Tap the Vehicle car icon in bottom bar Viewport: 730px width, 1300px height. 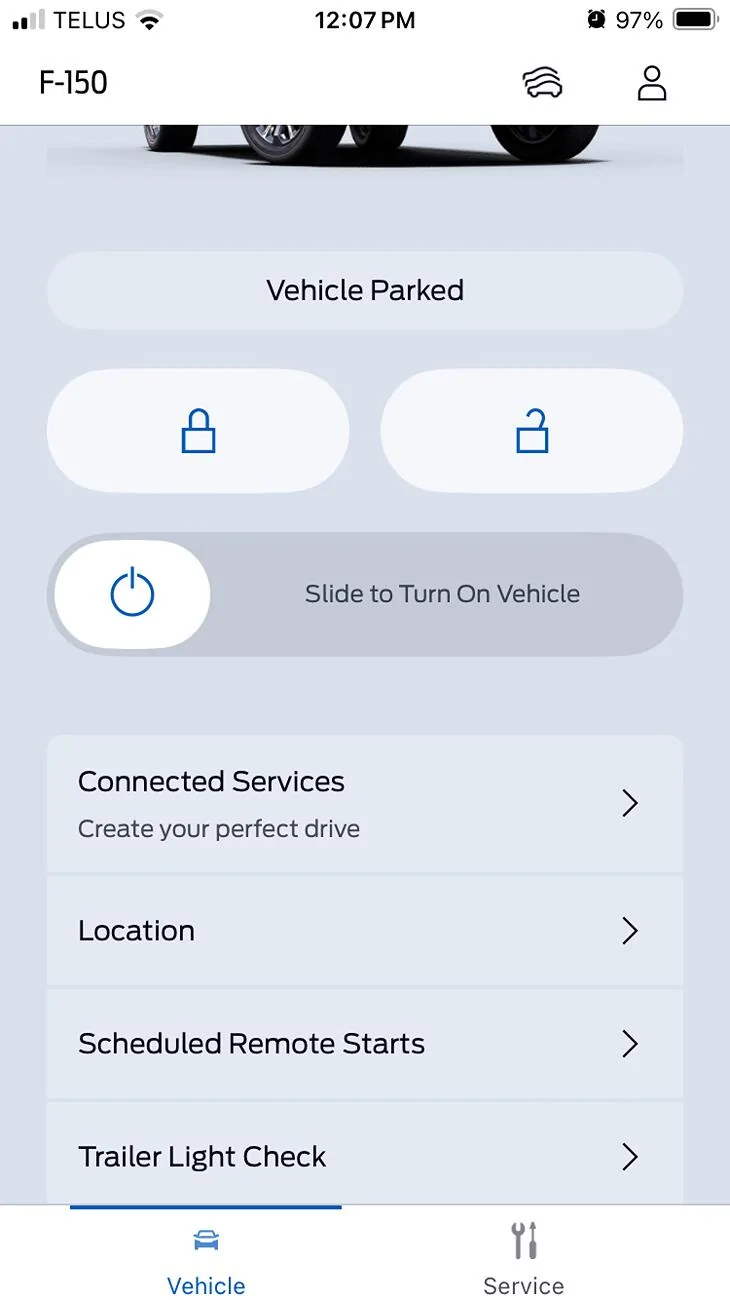tap(205, 1238)
